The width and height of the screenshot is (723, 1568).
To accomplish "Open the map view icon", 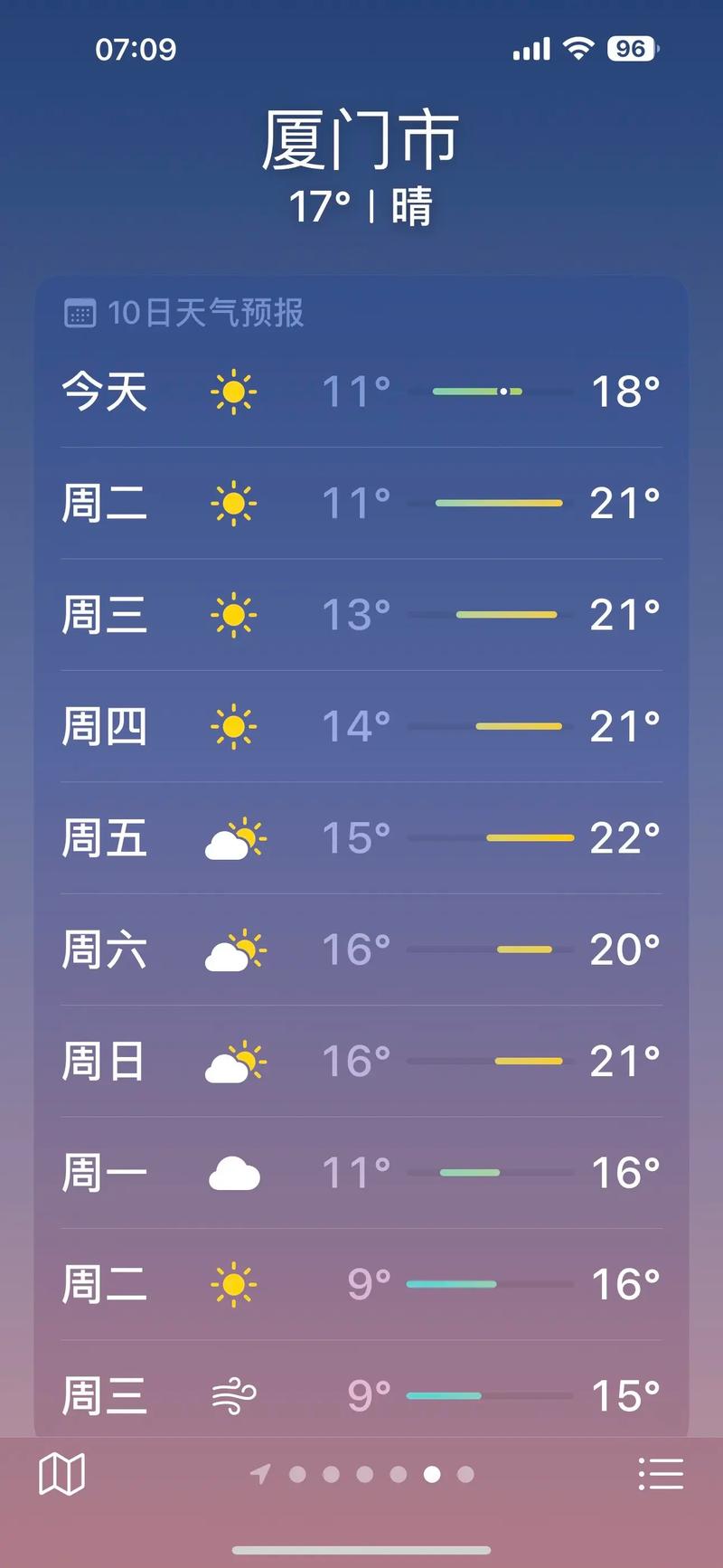I will point(63,1474).
